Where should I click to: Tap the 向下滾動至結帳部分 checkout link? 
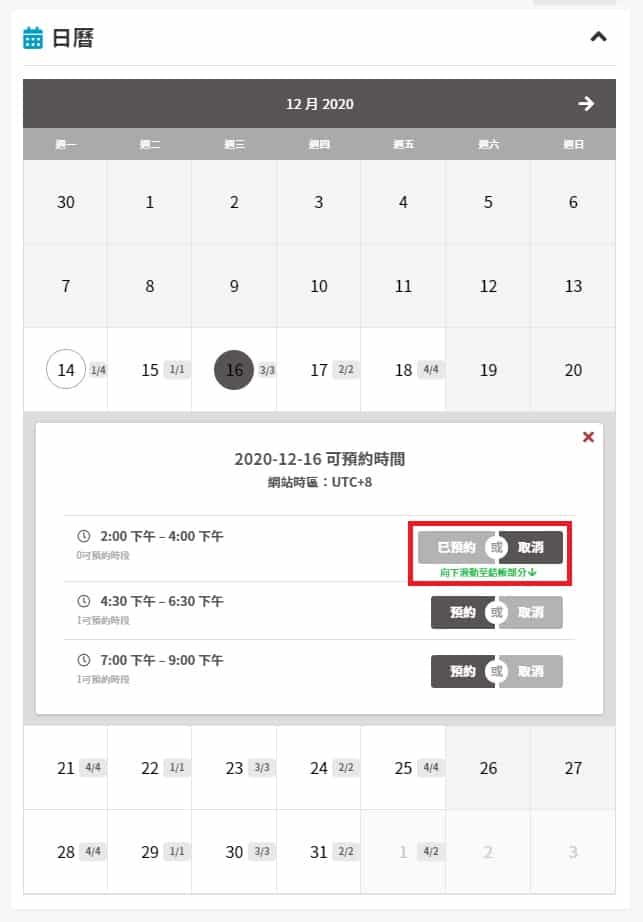click(x=489, y=573)
